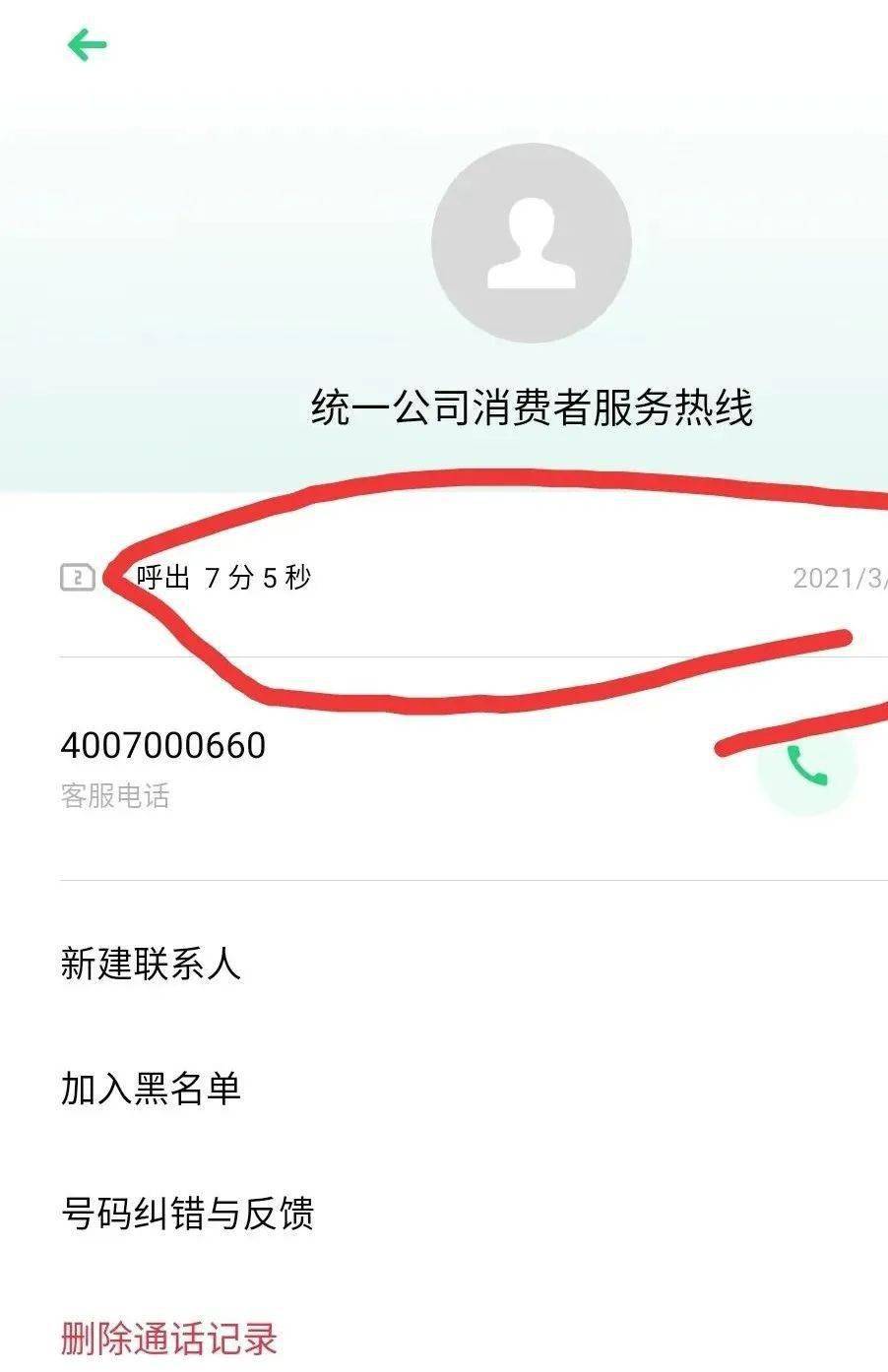The width and height of the screenshot is (888, 1372).
Task: Open the 呼出 7分5秒 call record
Action: point(224,578)
